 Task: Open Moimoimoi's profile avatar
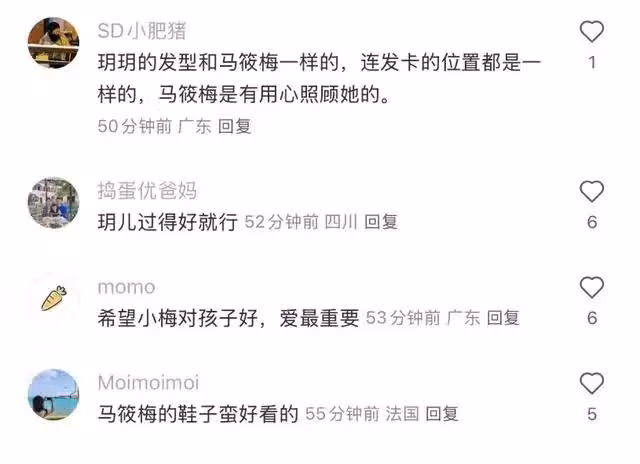point(53,394)
